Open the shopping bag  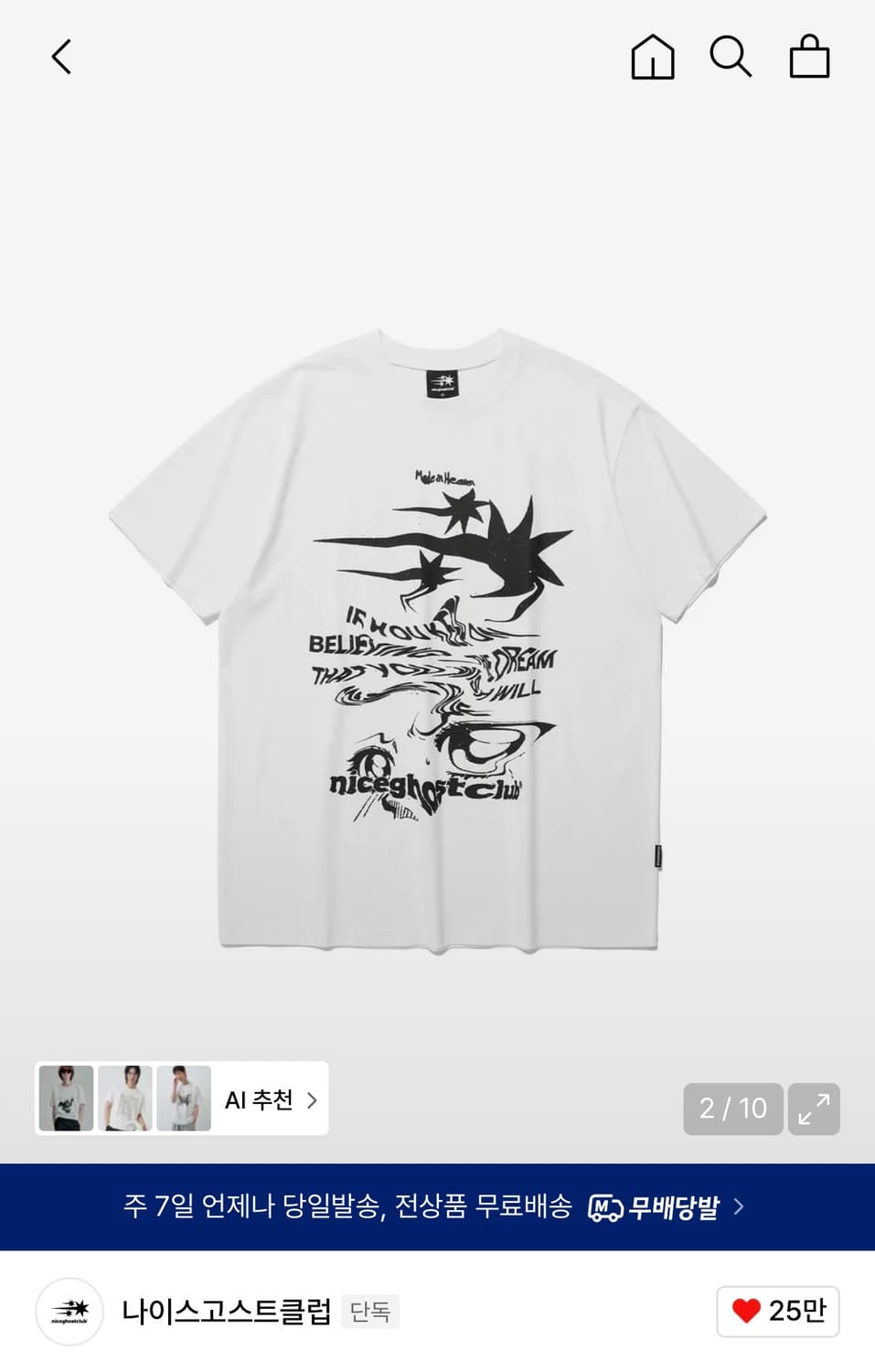point(809,57)
